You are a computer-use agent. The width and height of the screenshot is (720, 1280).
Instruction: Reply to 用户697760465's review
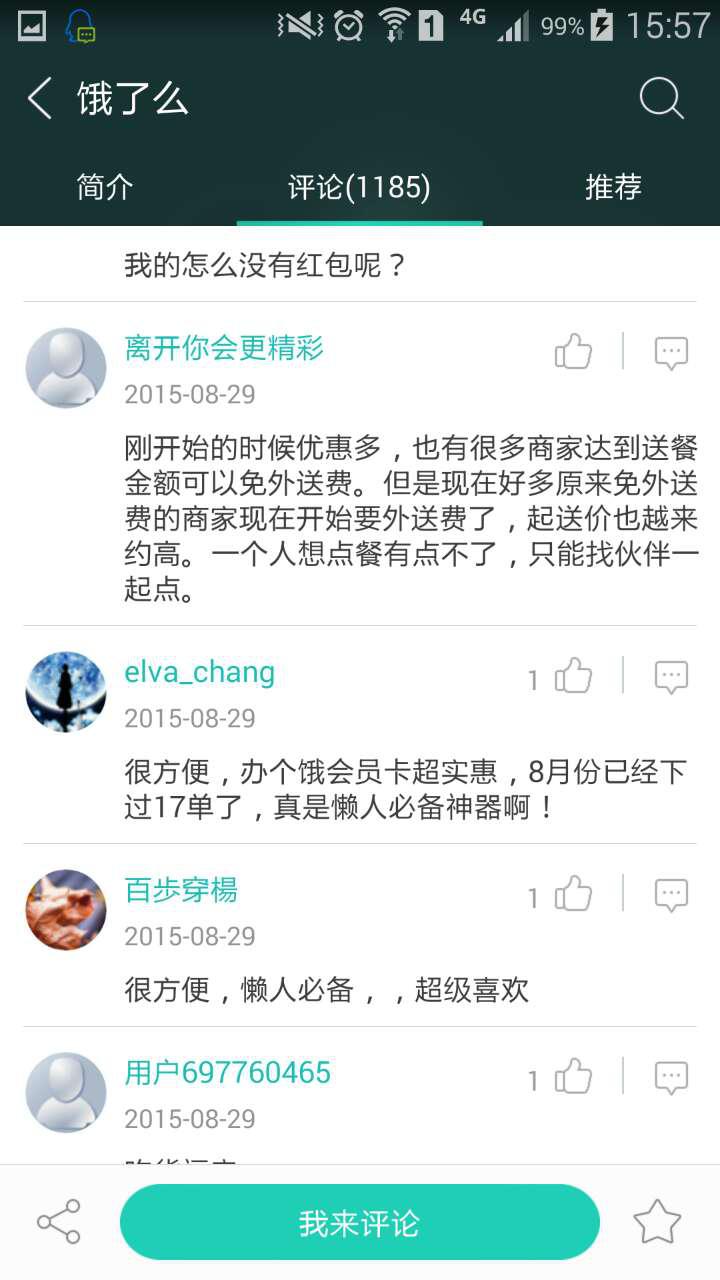(x=671, y=1077)
